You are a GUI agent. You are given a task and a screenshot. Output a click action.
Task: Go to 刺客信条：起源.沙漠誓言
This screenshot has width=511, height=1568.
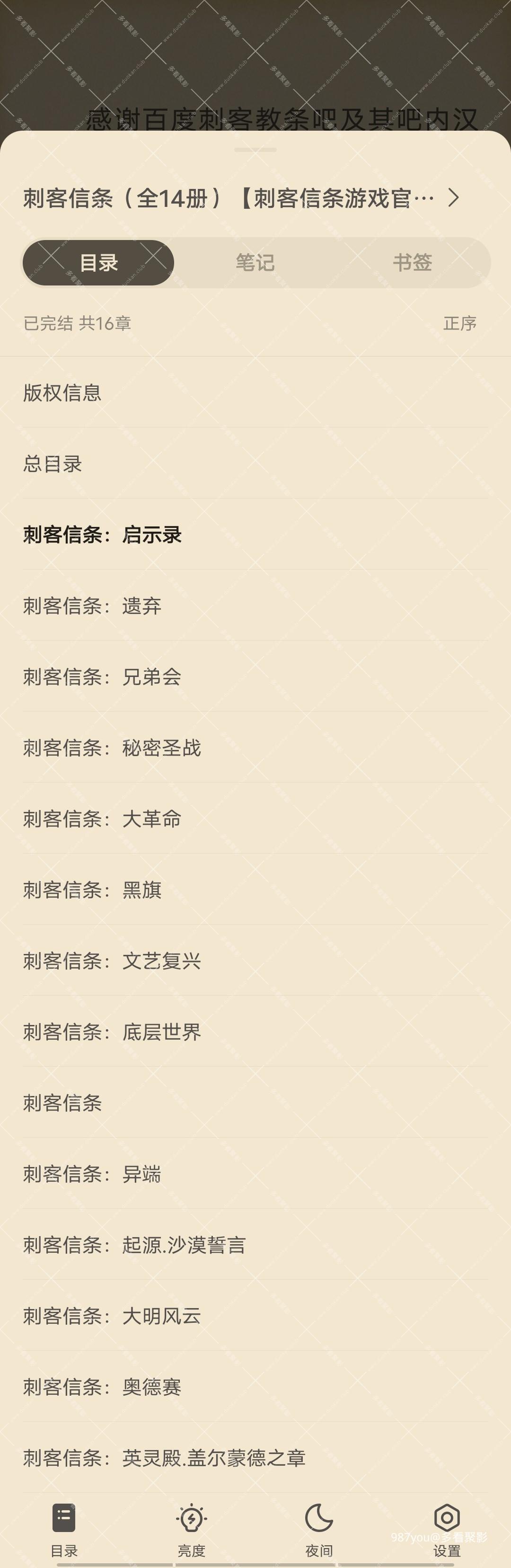pos(134,1245)
